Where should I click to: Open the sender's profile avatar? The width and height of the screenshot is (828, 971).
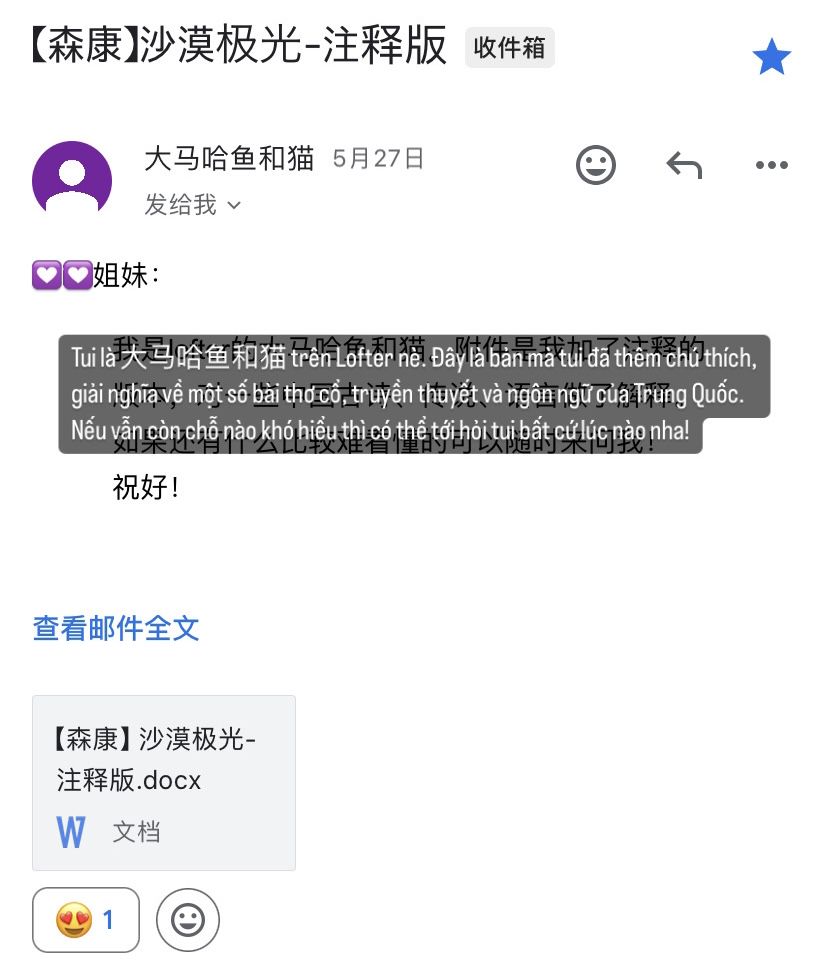coord(72,179)
